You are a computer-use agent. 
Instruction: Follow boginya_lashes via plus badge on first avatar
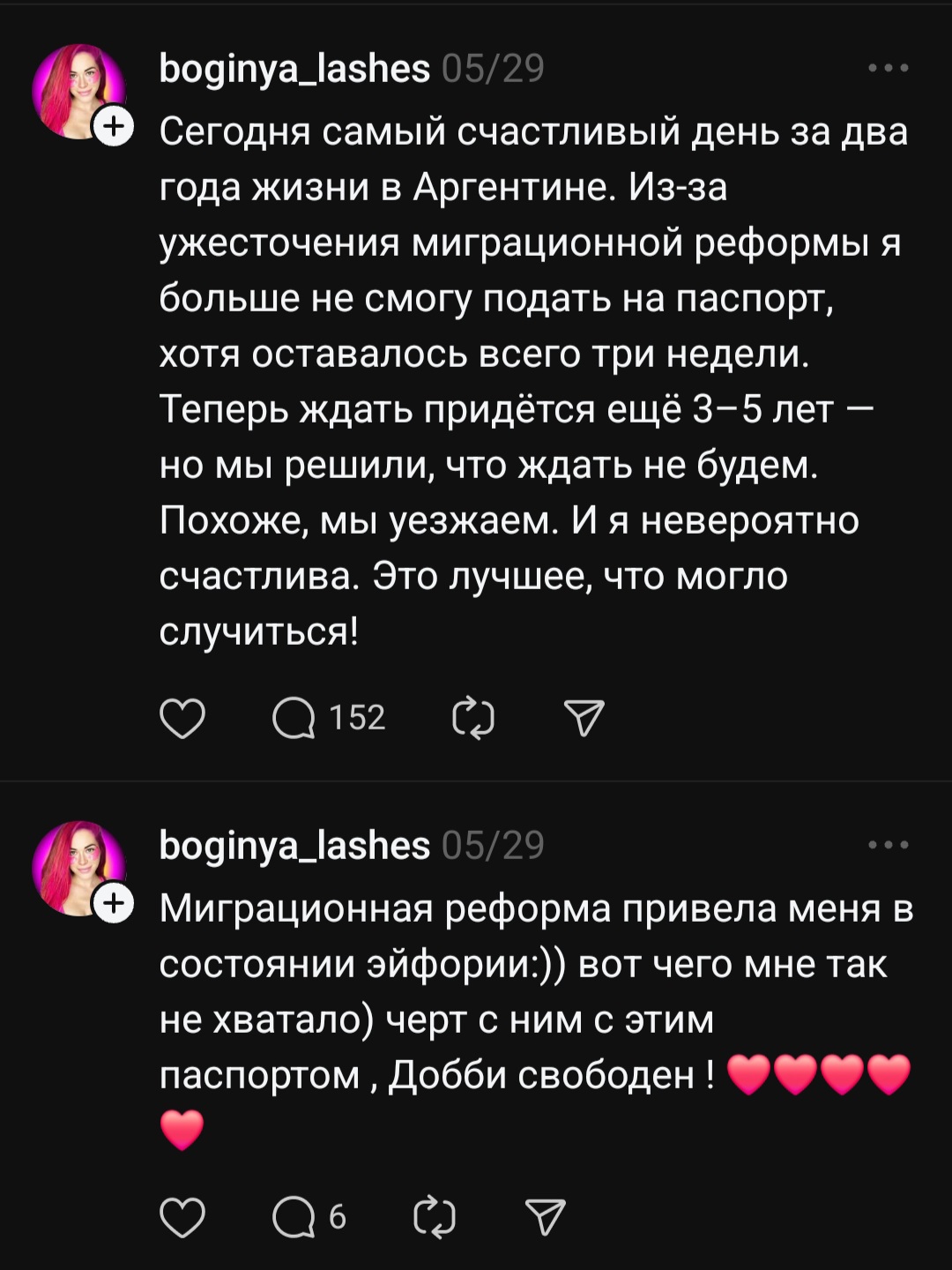114,127
